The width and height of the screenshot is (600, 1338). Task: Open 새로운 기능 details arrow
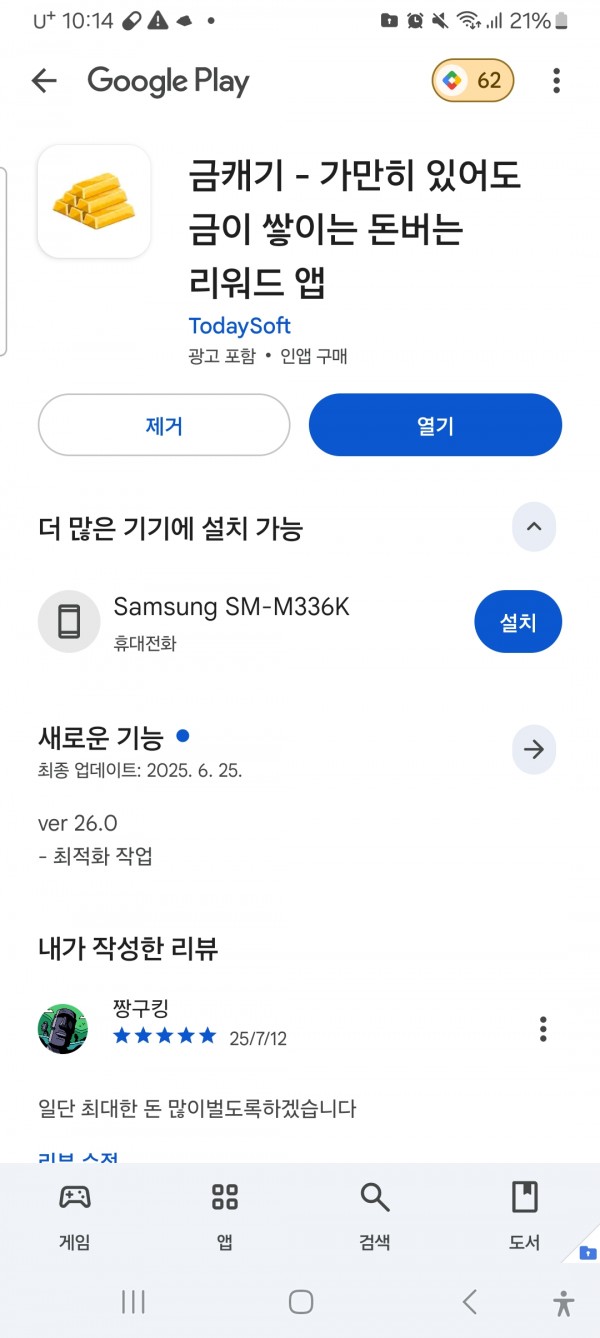[x=534, y=749]
